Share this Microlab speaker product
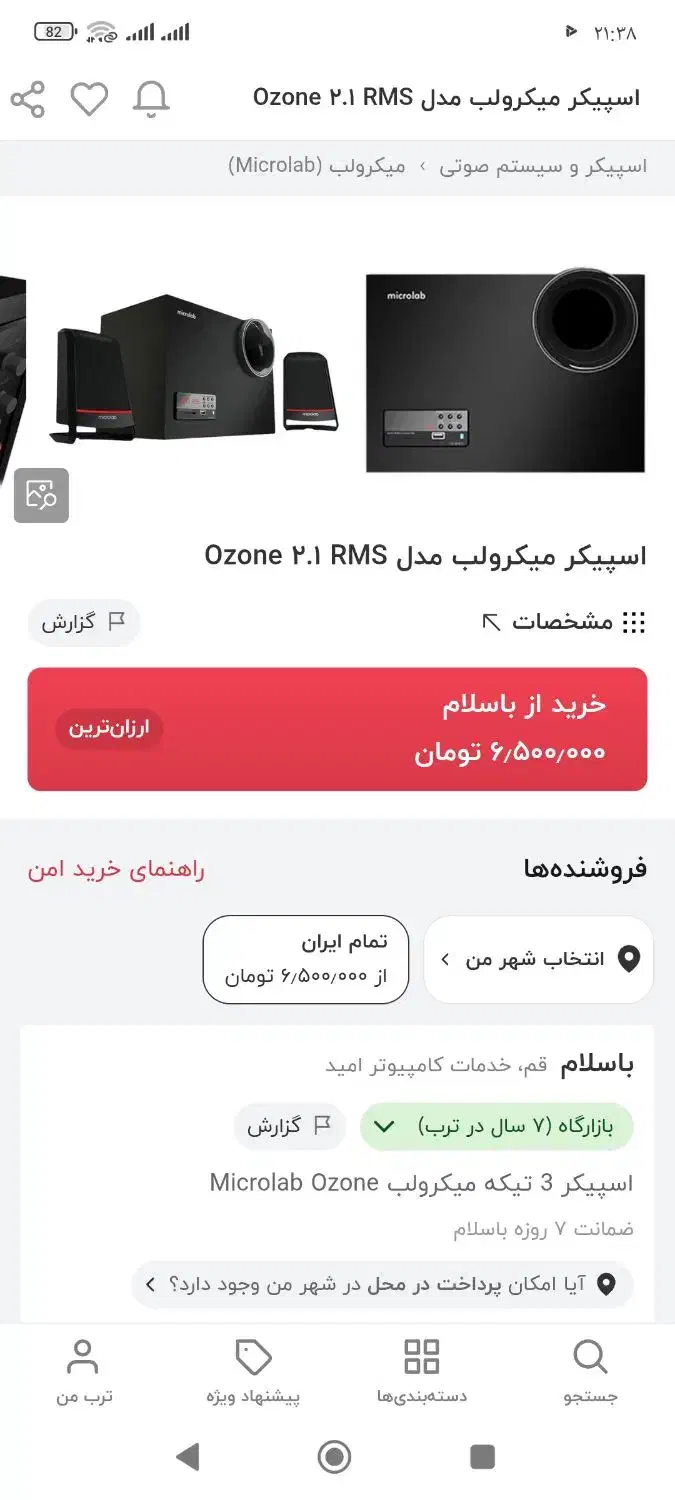This screenshot has height=1500, width=675. tap(28, 99)
